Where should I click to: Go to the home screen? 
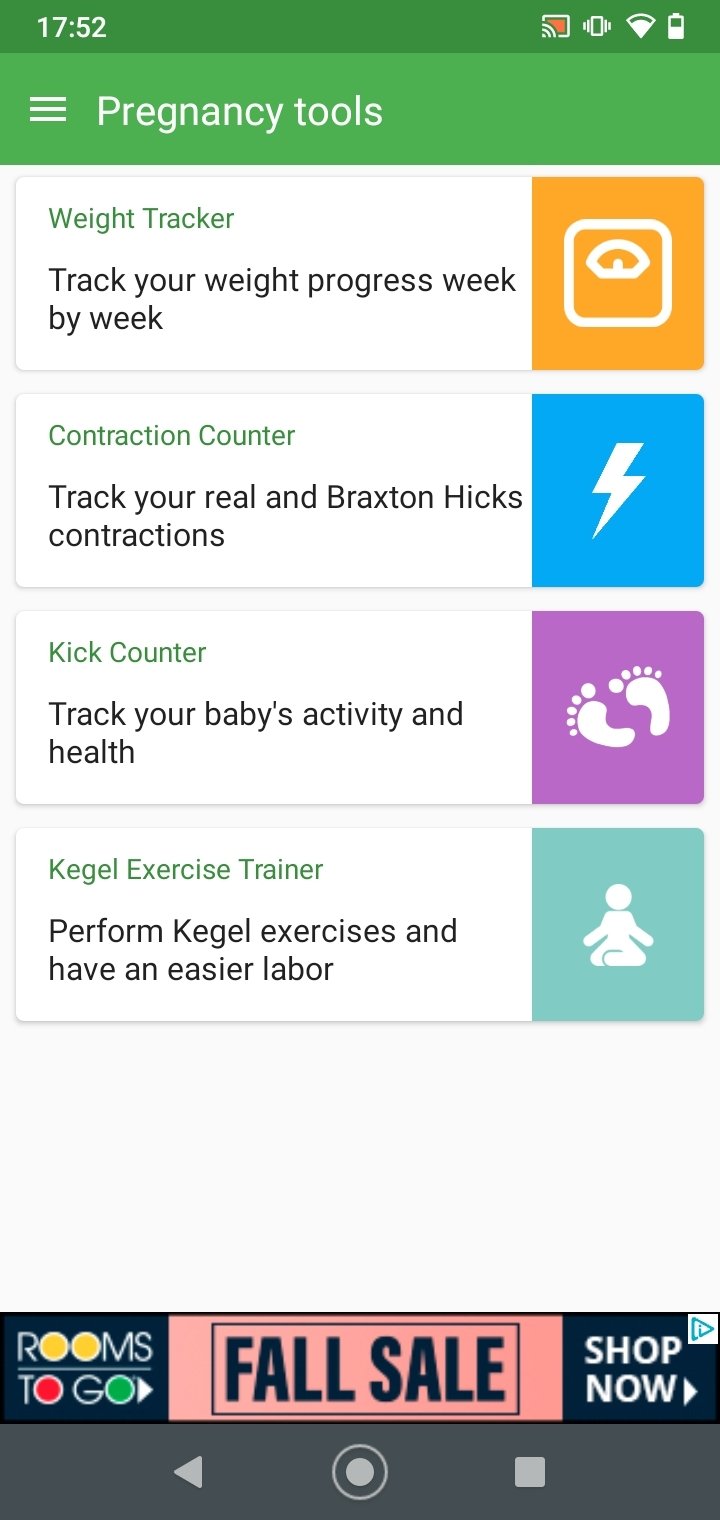(360, 1472)
